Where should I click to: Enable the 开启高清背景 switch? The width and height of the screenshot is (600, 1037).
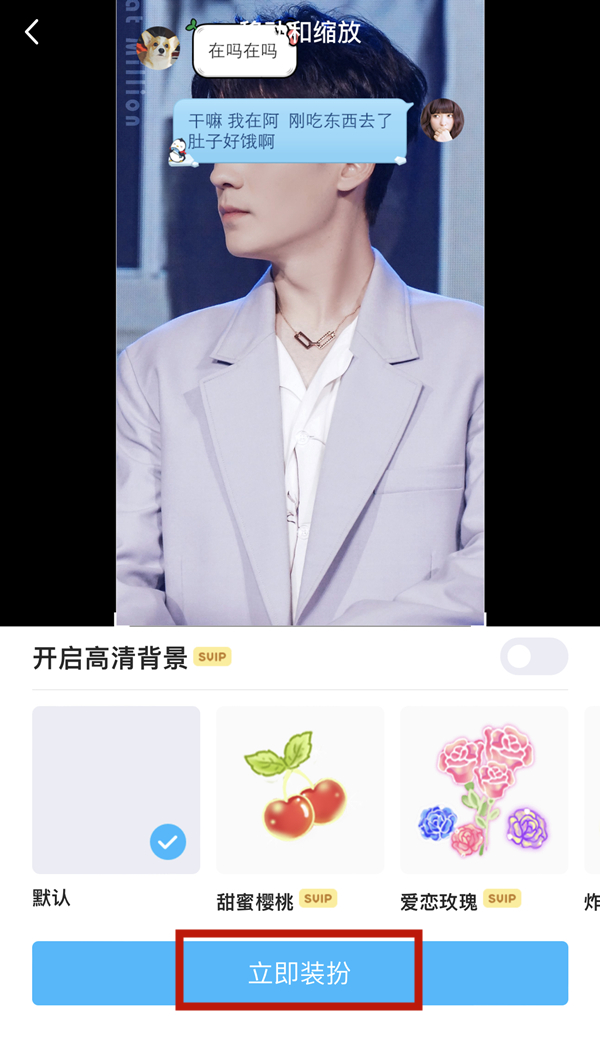click(533, 657)
